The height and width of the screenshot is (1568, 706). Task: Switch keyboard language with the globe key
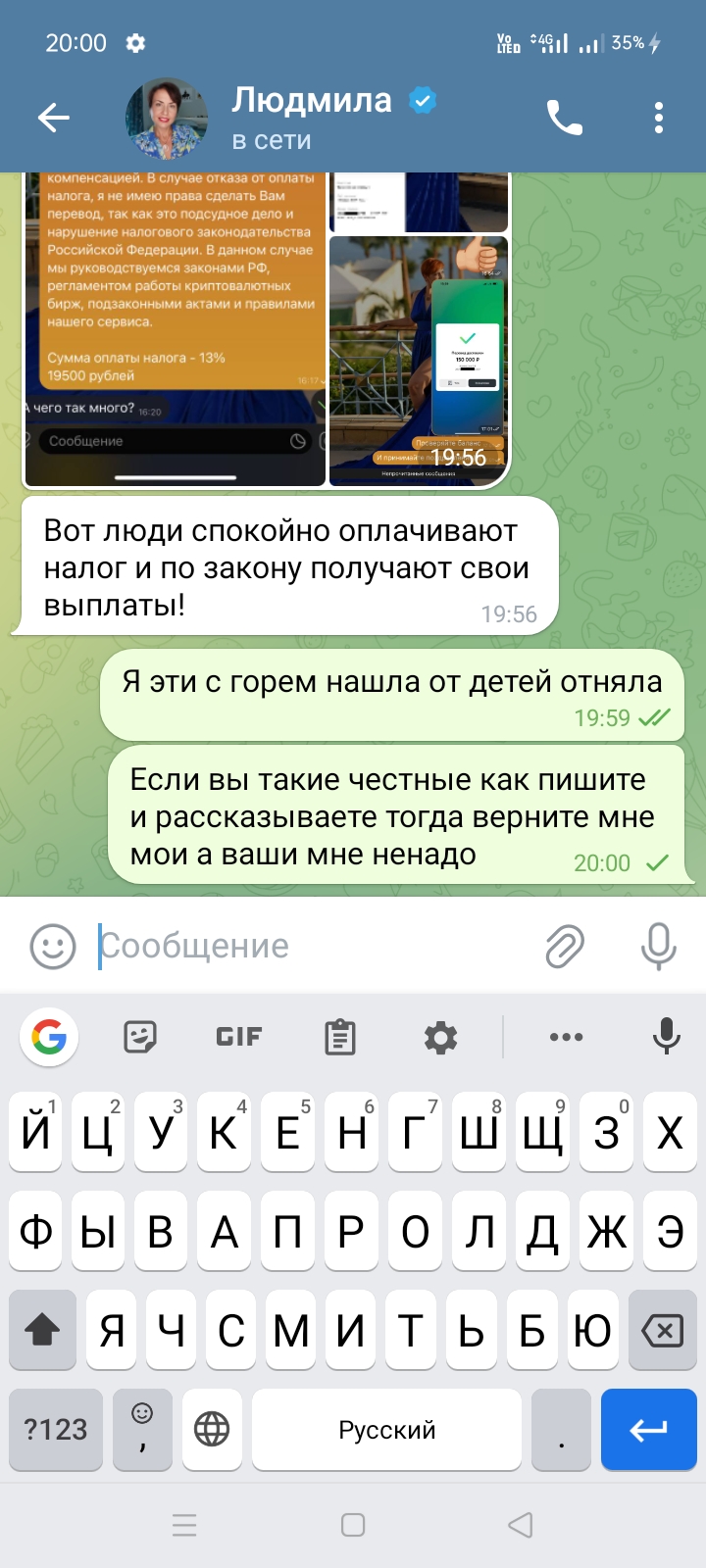point(212,1429)
